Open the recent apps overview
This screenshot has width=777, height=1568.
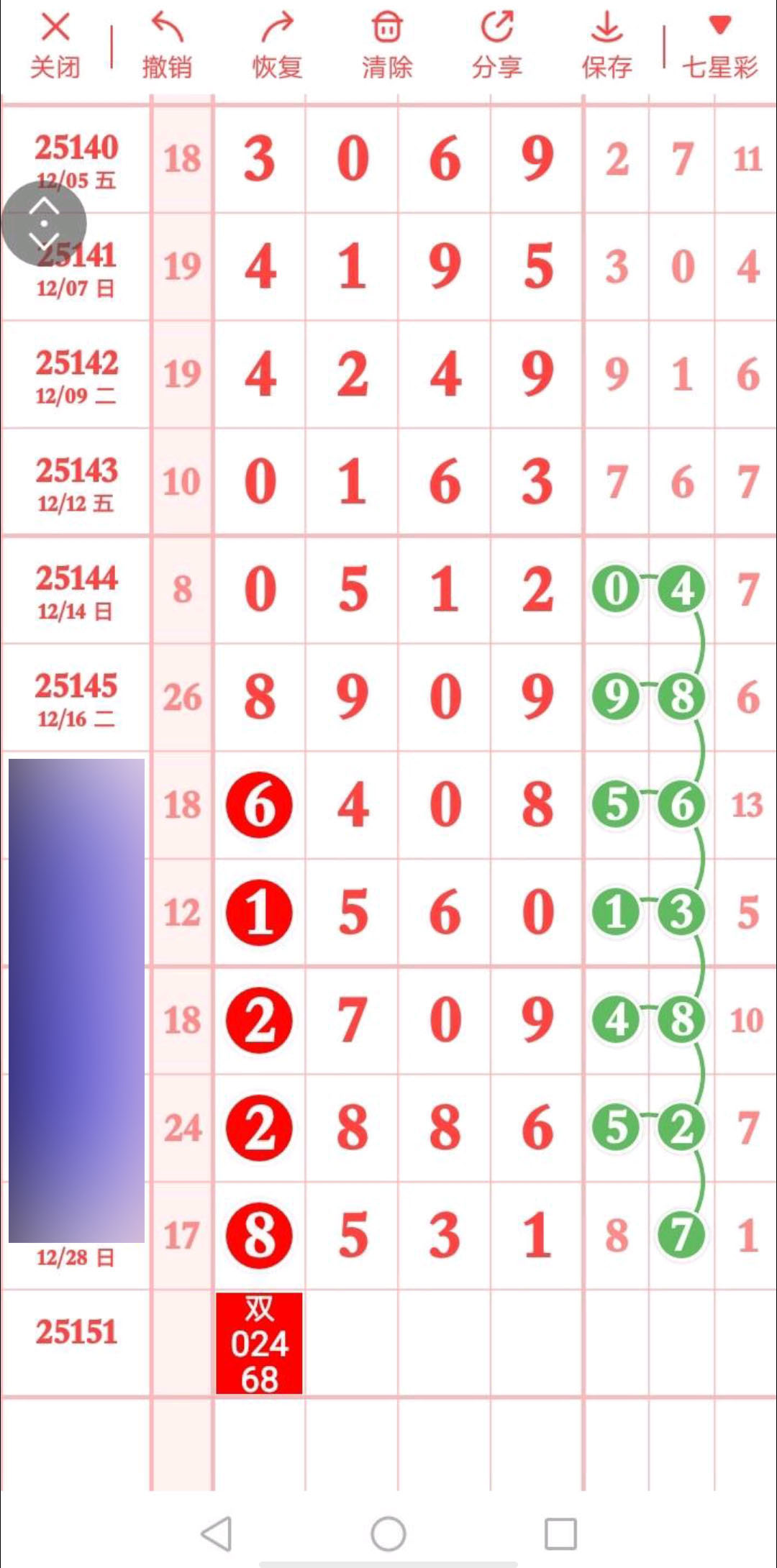[x=560, y=1533]
